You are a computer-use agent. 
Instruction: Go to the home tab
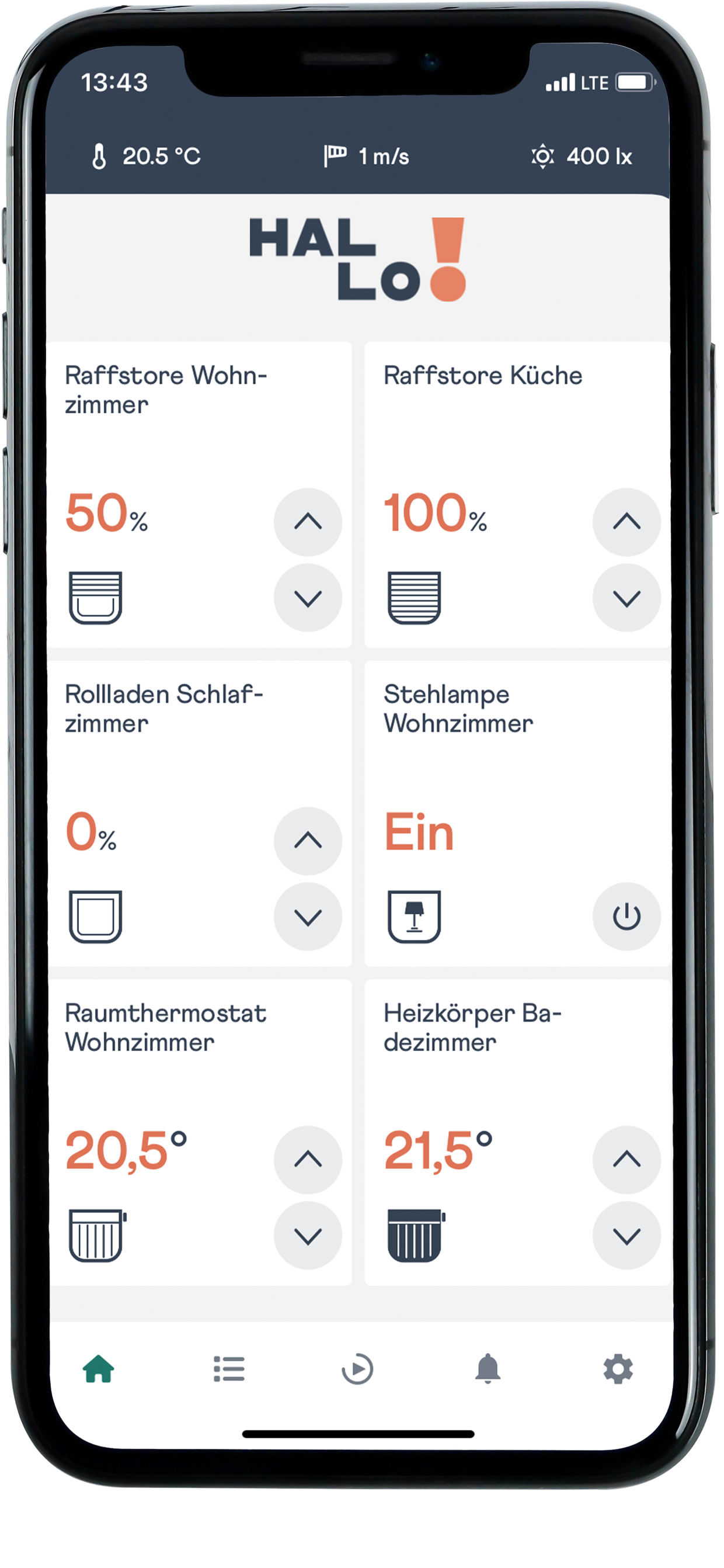99,1369
